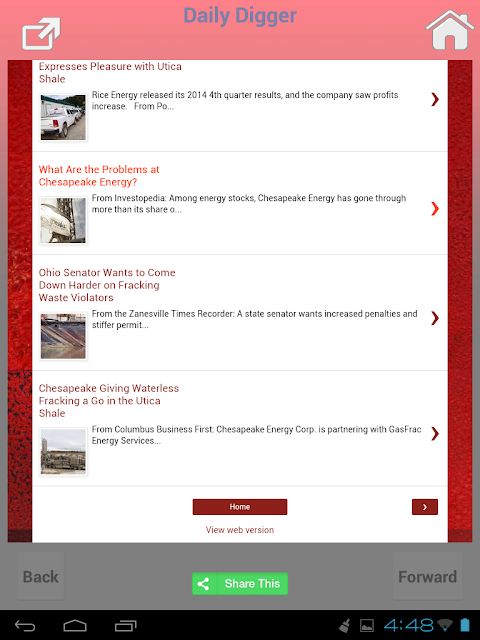
Task: Open What Are the Problems at Chesapeake Energy
Action: click(x=240, y=203)
